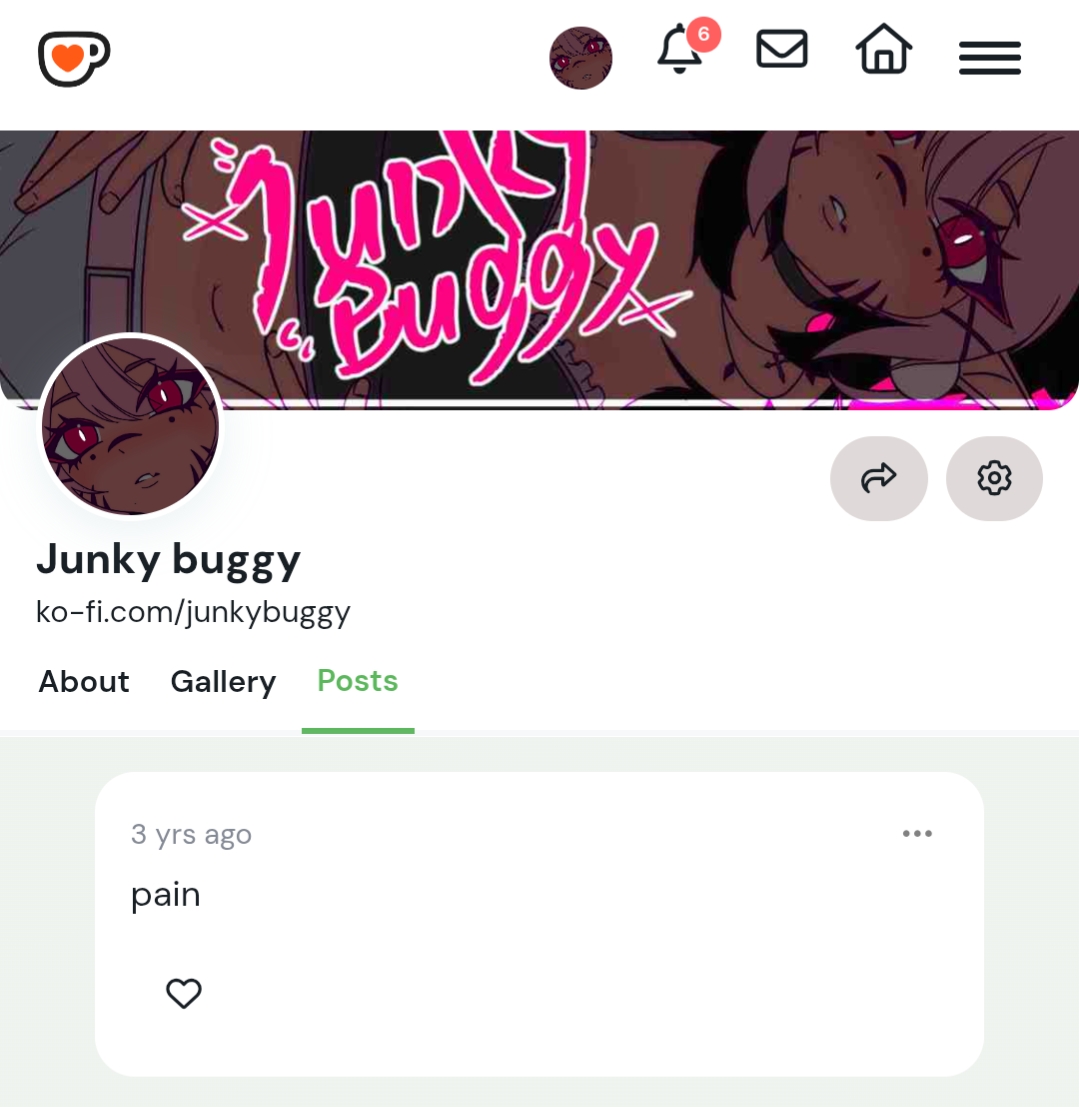1079x1107 pixels.
Task: Share the Junky buggy page
Action: pos(879,479)
